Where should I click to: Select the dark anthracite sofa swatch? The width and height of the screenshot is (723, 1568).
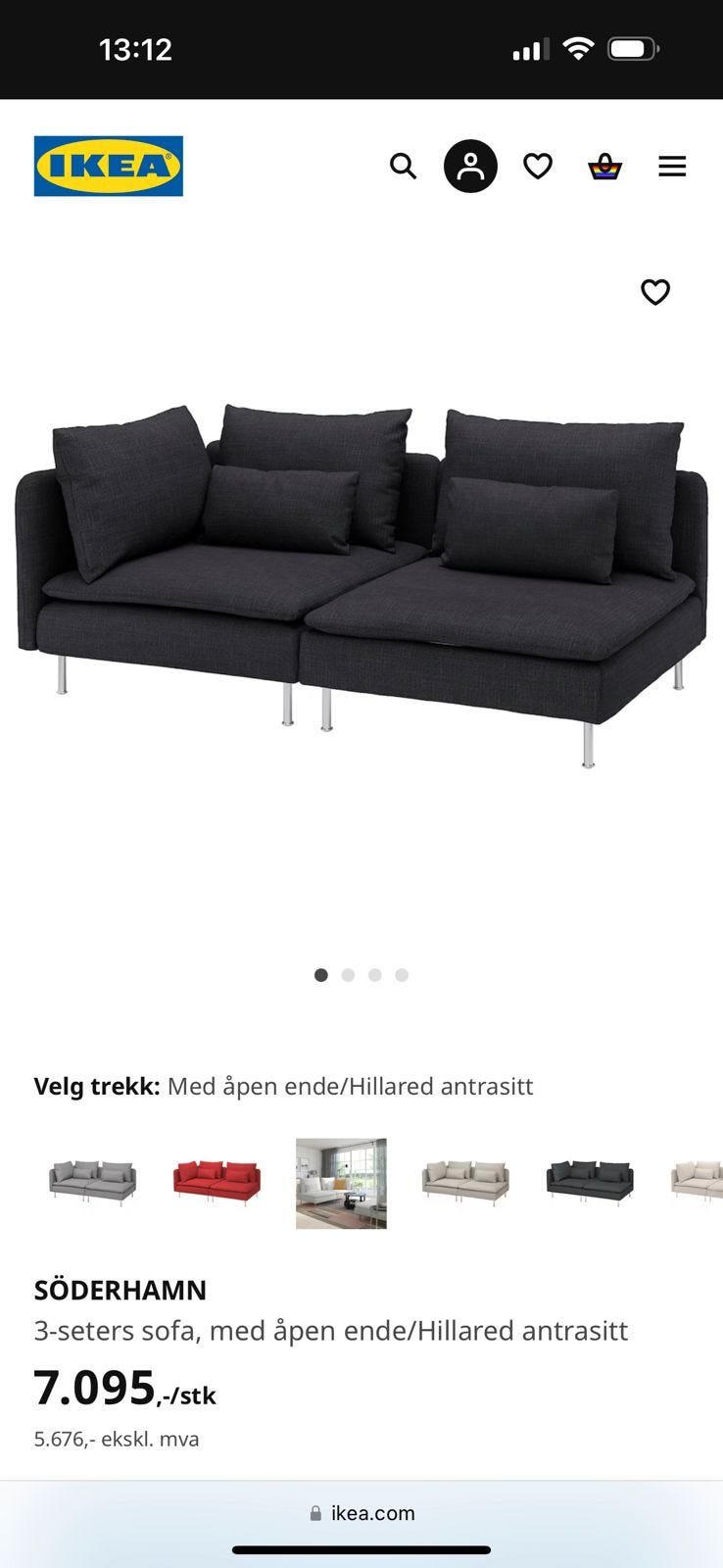(589, 1183)
